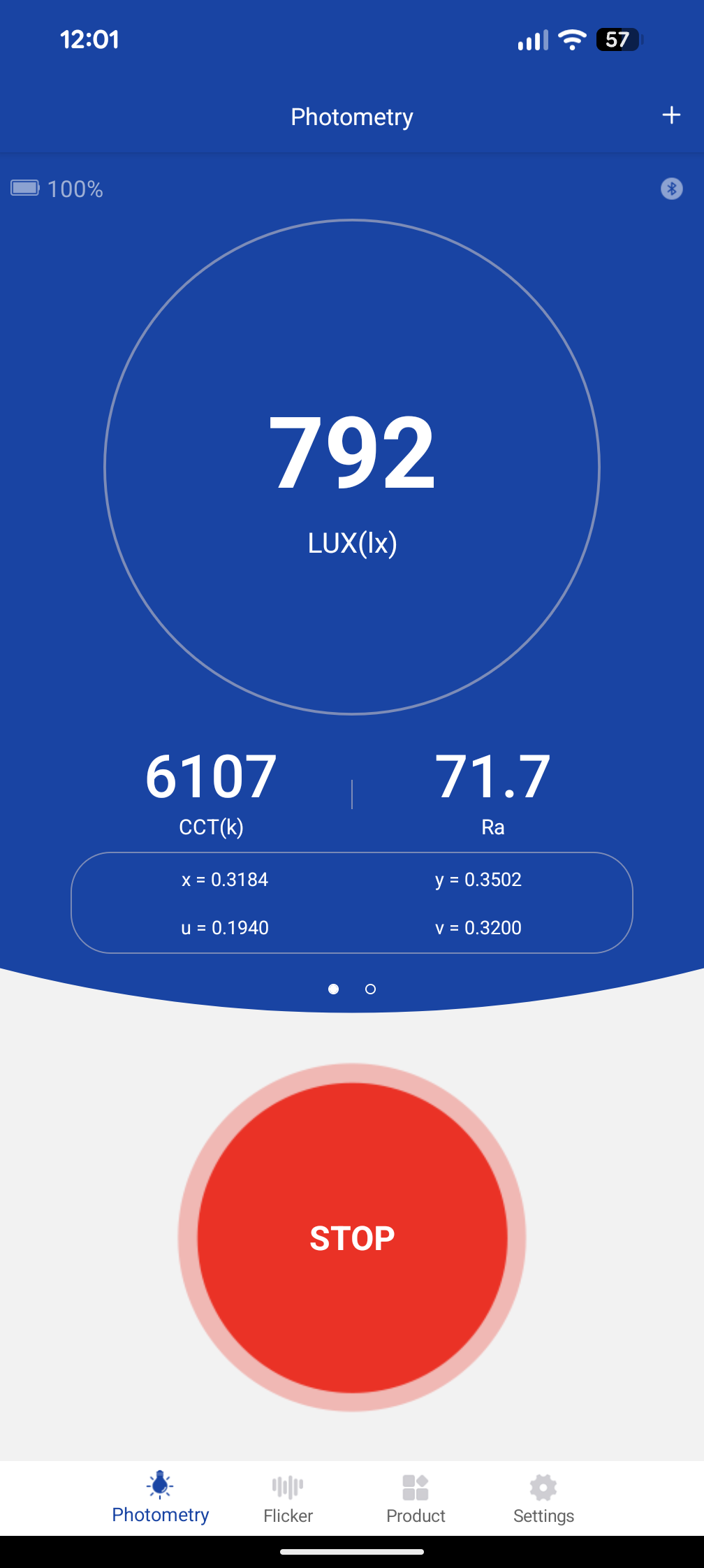Tap the second page indicator dot
704x1568 pixels.
click(370, 989)
